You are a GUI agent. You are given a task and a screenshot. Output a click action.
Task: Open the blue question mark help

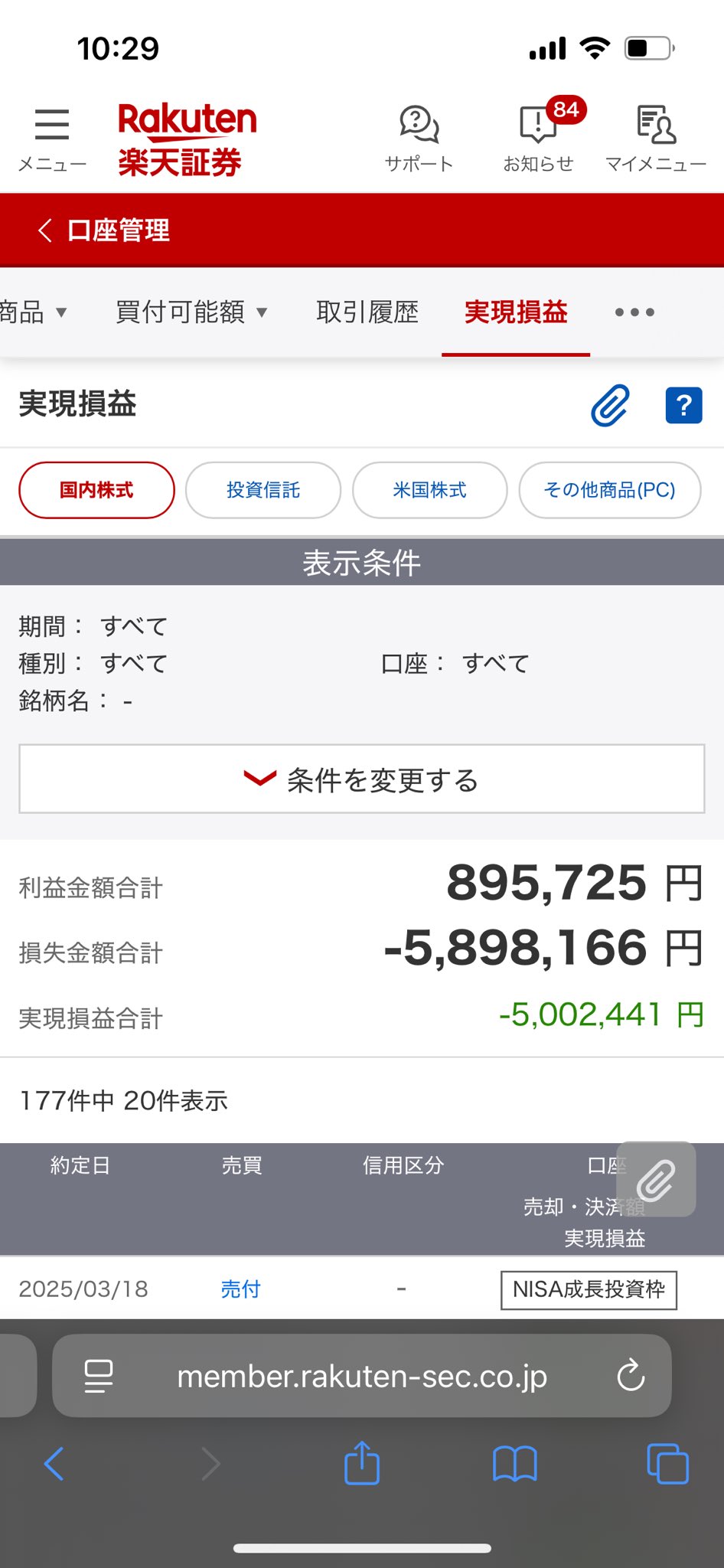pos(683,405)
